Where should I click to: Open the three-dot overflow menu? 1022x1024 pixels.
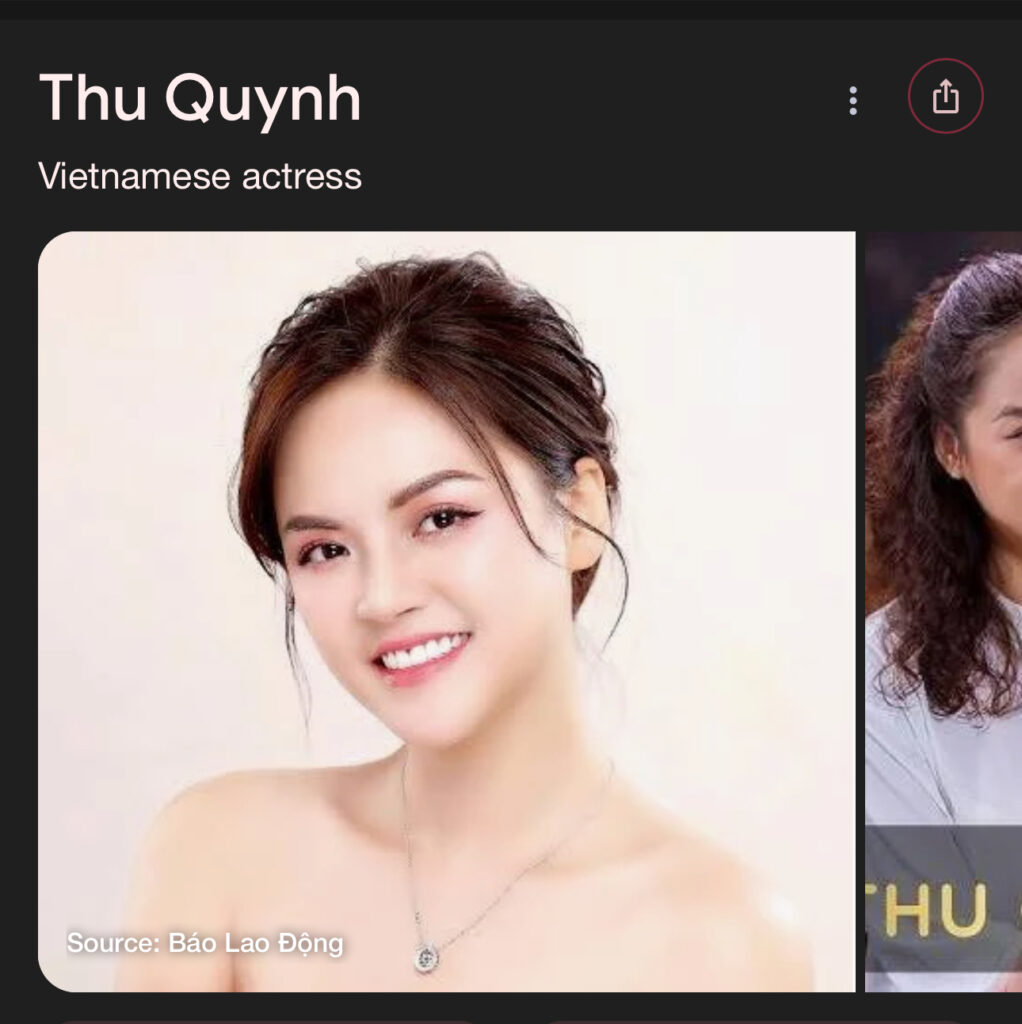coord(852,100)
